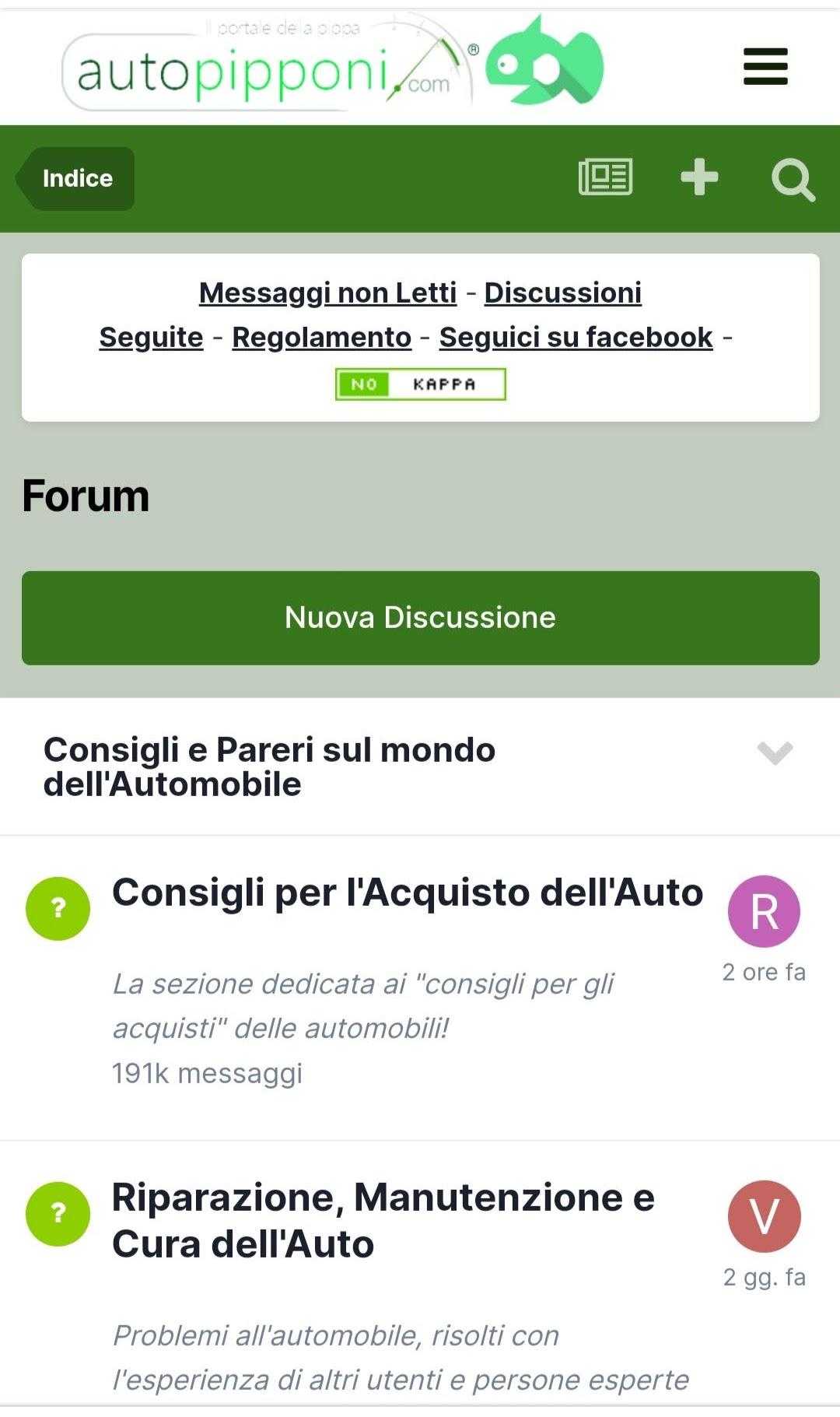The width and height of the screenshot is (840, 1417).
Task: Open Seguici su facebook link
Action: coord(576,337)
